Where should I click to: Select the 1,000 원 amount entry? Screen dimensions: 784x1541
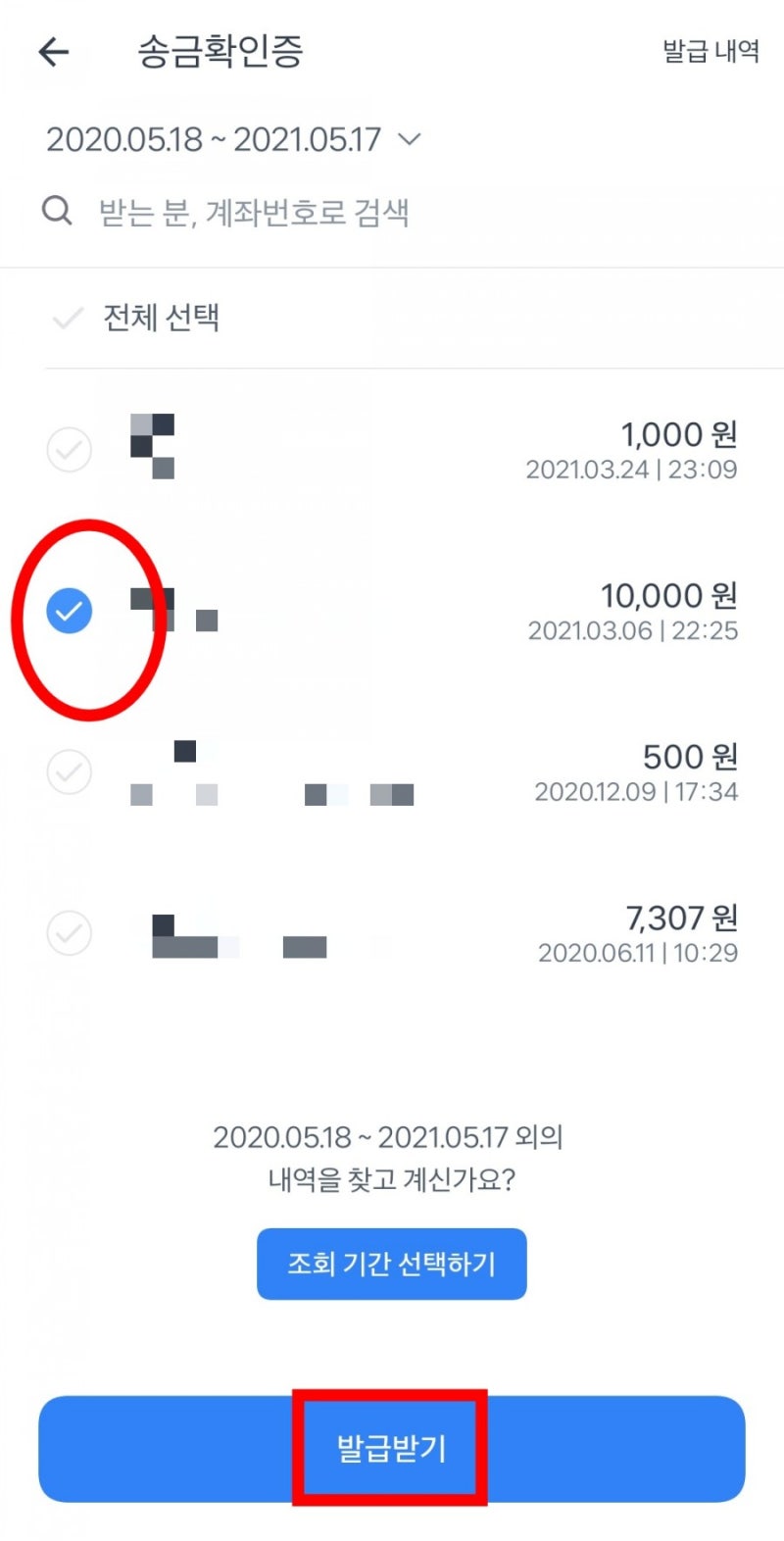tap(679, 434)
